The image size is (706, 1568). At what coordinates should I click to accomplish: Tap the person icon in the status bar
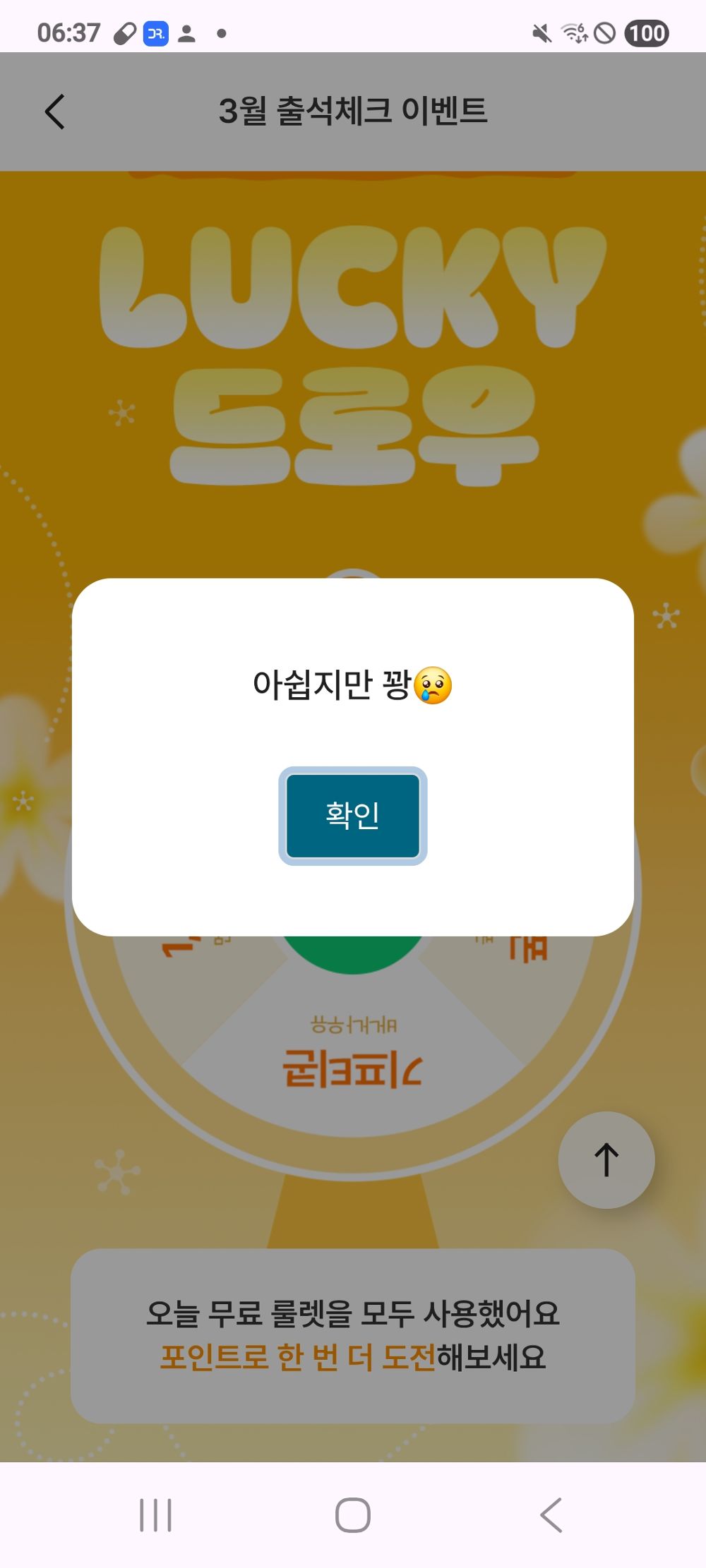186,32
